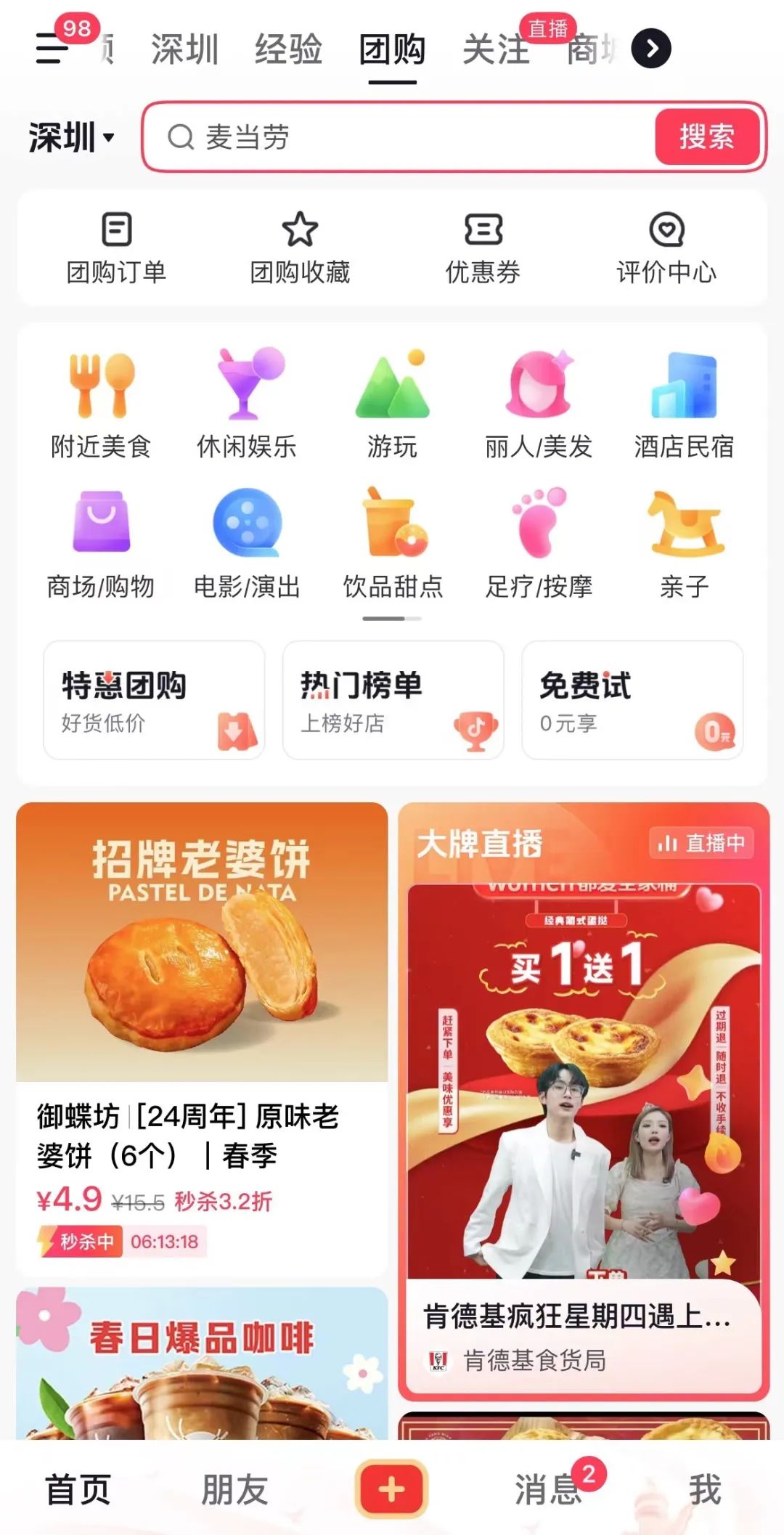Open the hamburger menu with 98 badge

(x=52, y=49)
